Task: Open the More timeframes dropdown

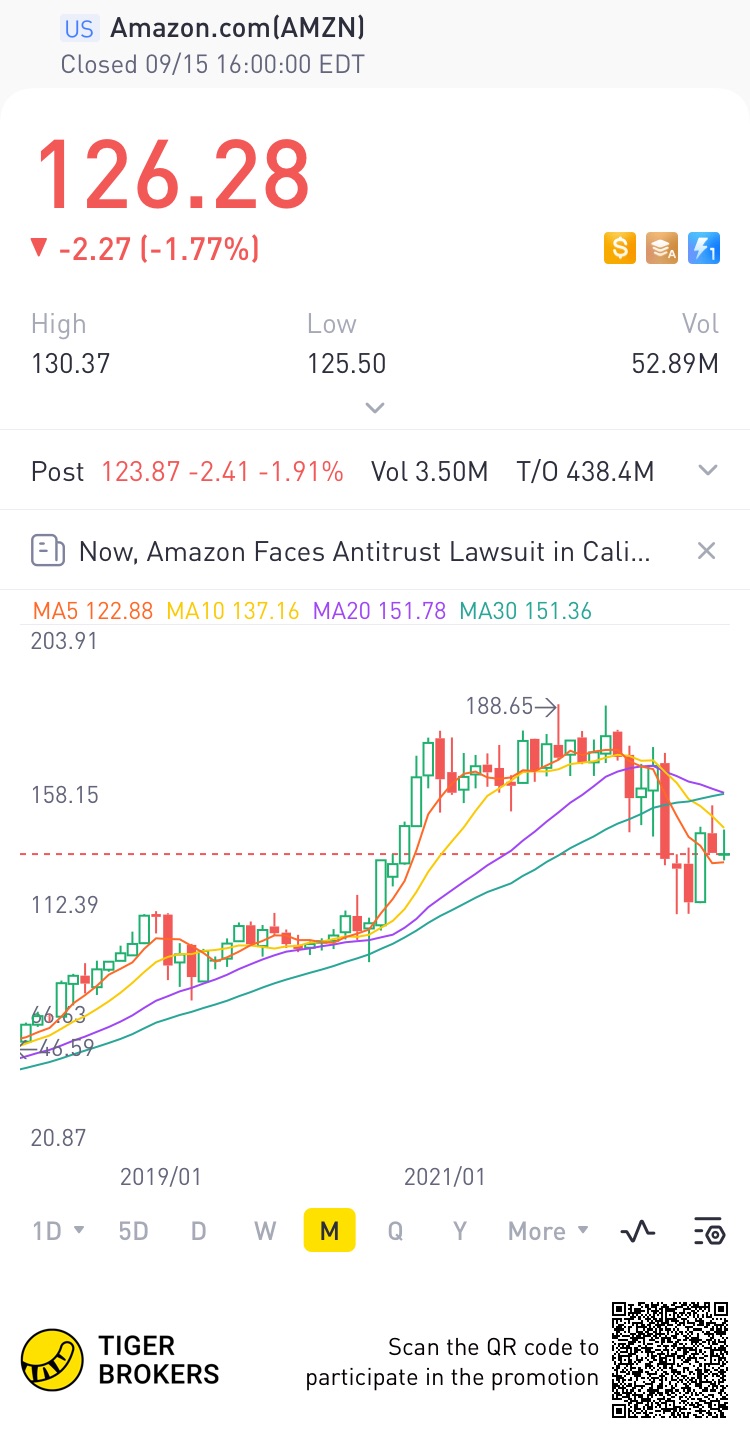Action: (x=547, y=1231)
